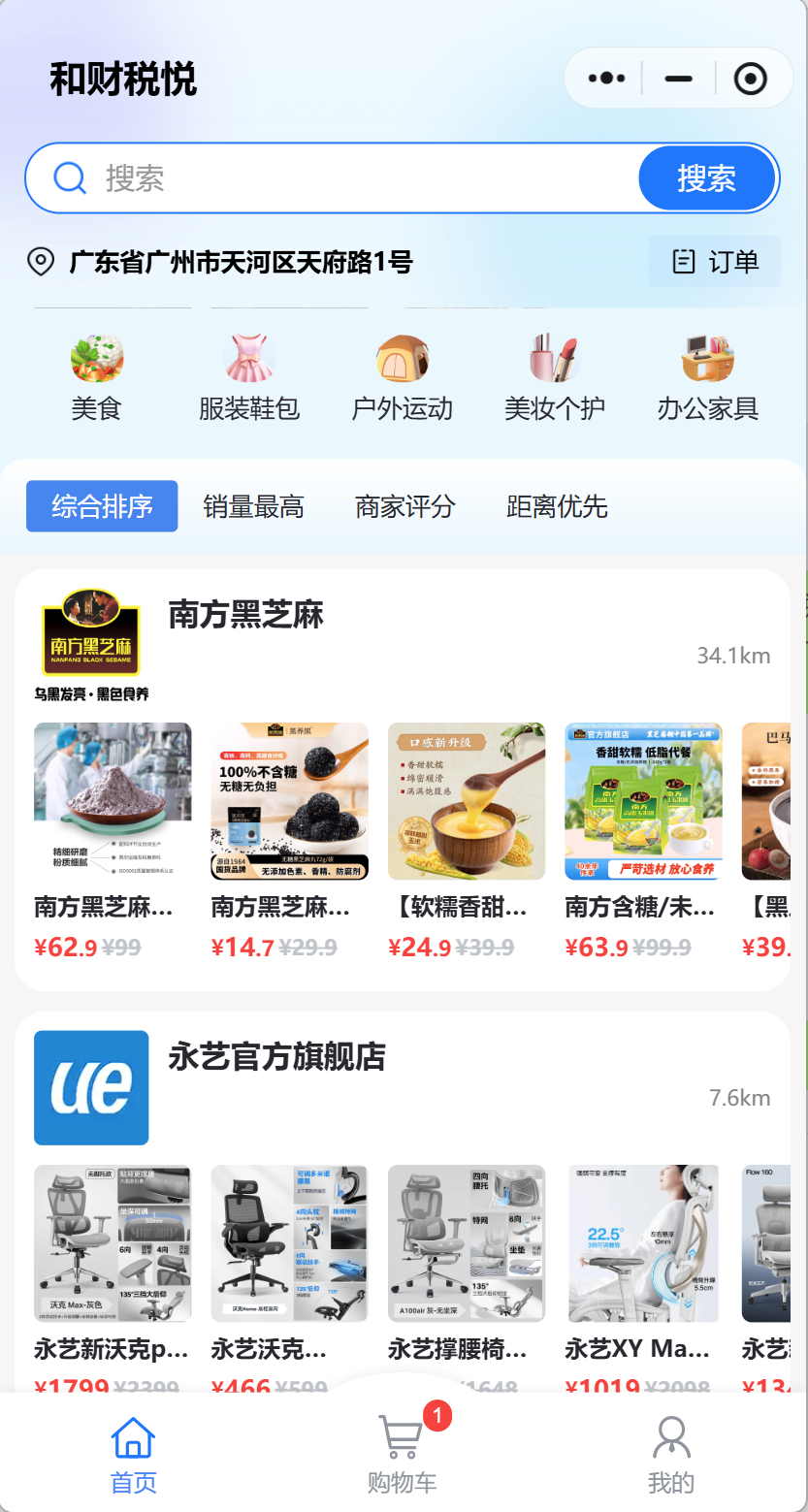
Task: Open the mini program more options menu
Action: (606, 79)
